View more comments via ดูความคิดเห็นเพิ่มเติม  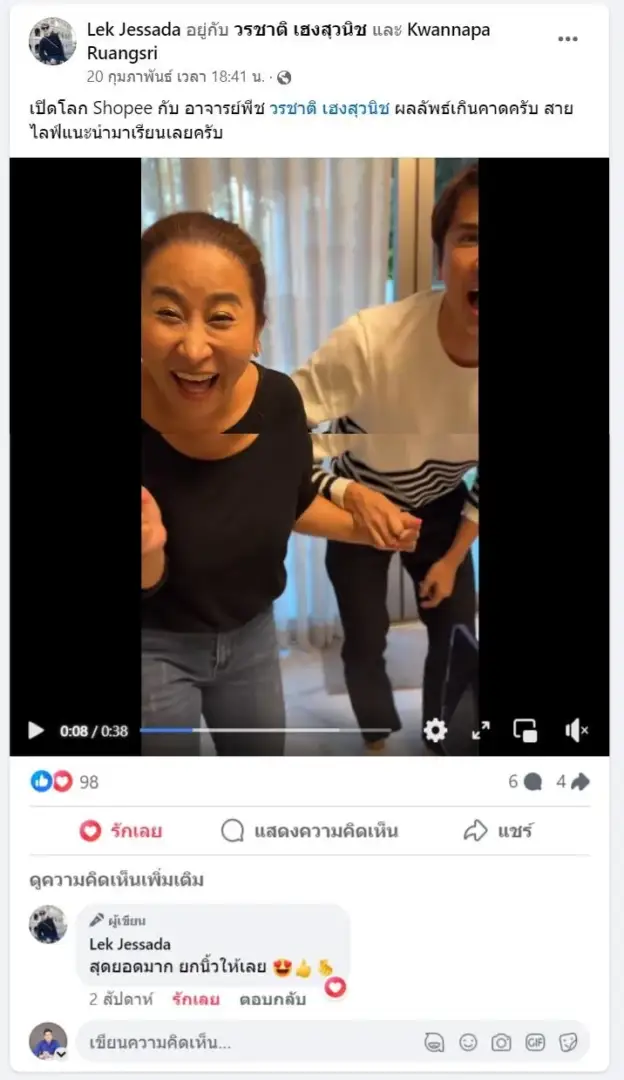coord(116,880)
